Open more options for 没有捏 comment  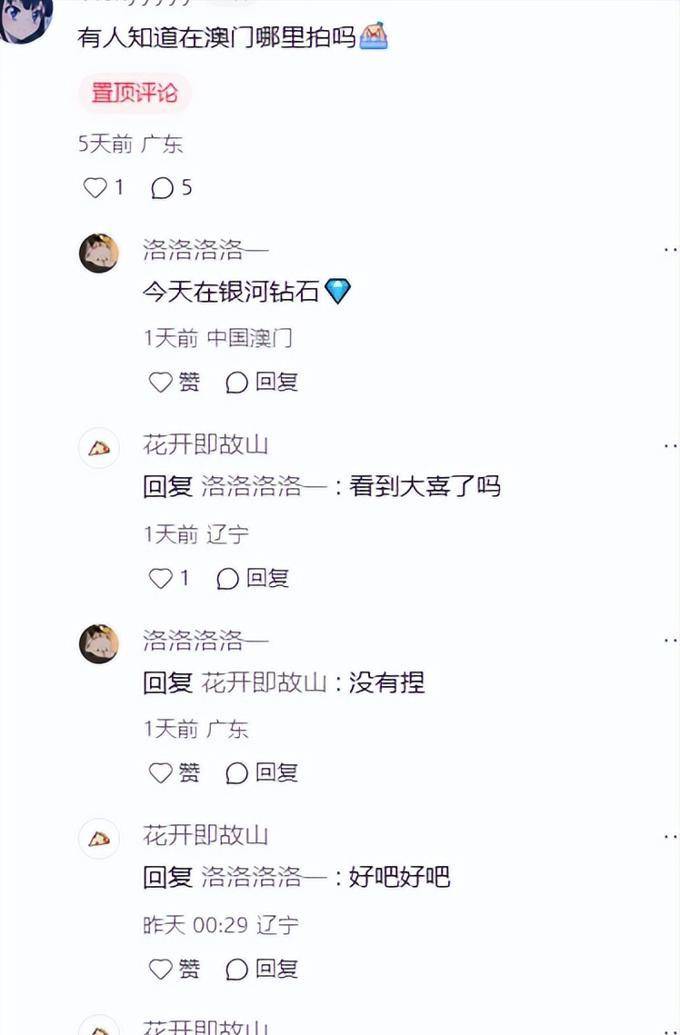pos(670,640)
